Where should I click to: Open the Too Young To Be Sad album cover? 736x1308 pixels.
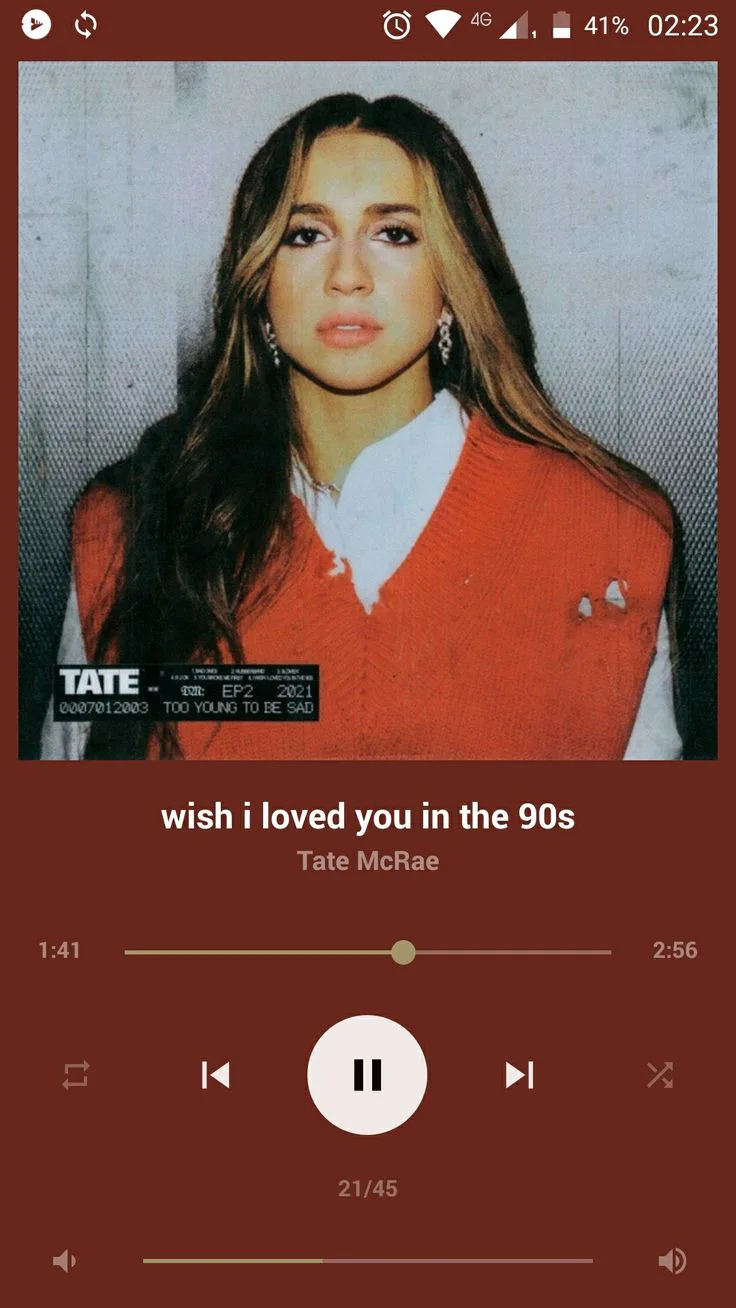[367, 410]
